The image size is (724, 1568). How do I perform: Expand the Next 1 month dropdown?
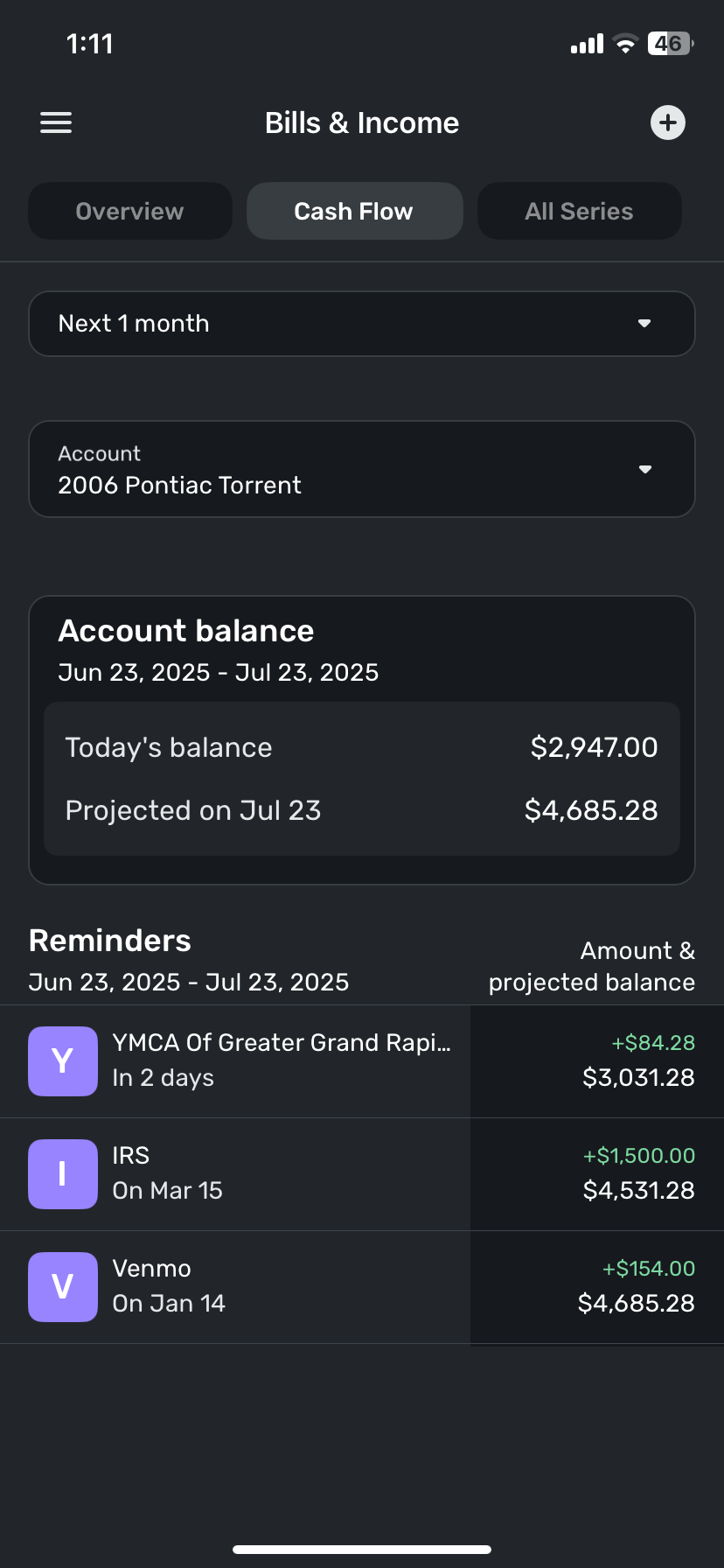[362, 324]
